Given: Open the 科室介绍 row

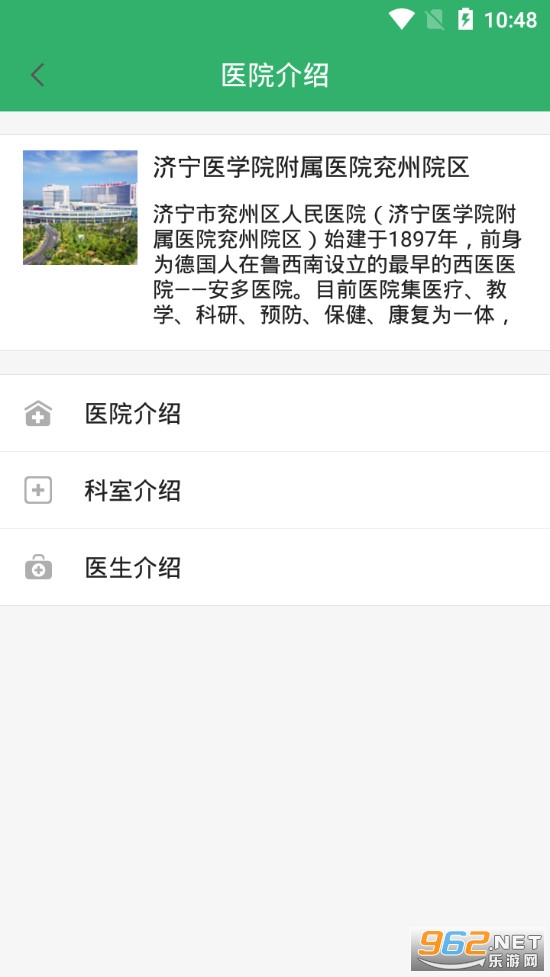Looking at the screenshot, I should coord(275,490).
